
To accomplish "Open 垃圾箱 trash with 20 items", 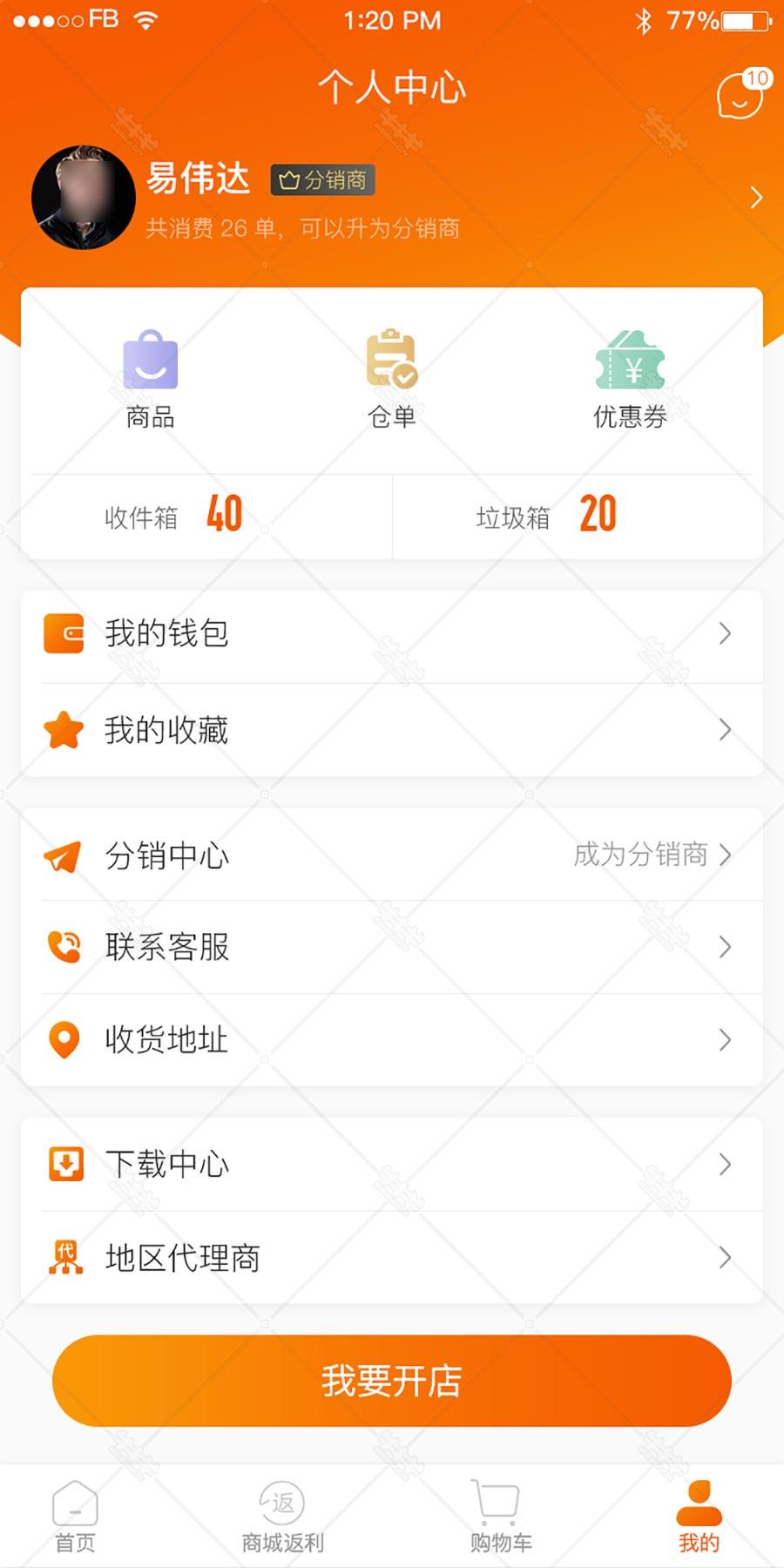I will click(x=578, y=517).
